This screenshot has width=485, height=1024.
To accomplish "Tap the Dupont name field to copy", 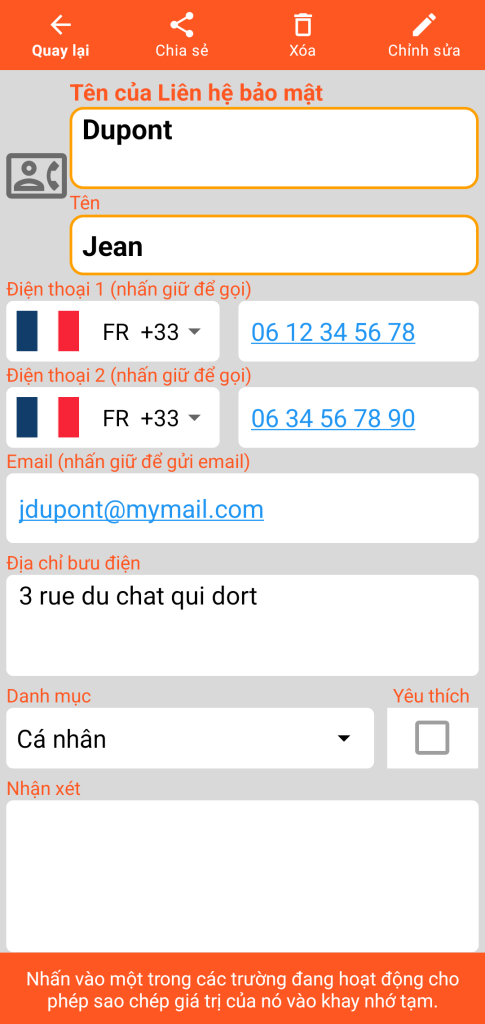I will click(x=274, y=148).
